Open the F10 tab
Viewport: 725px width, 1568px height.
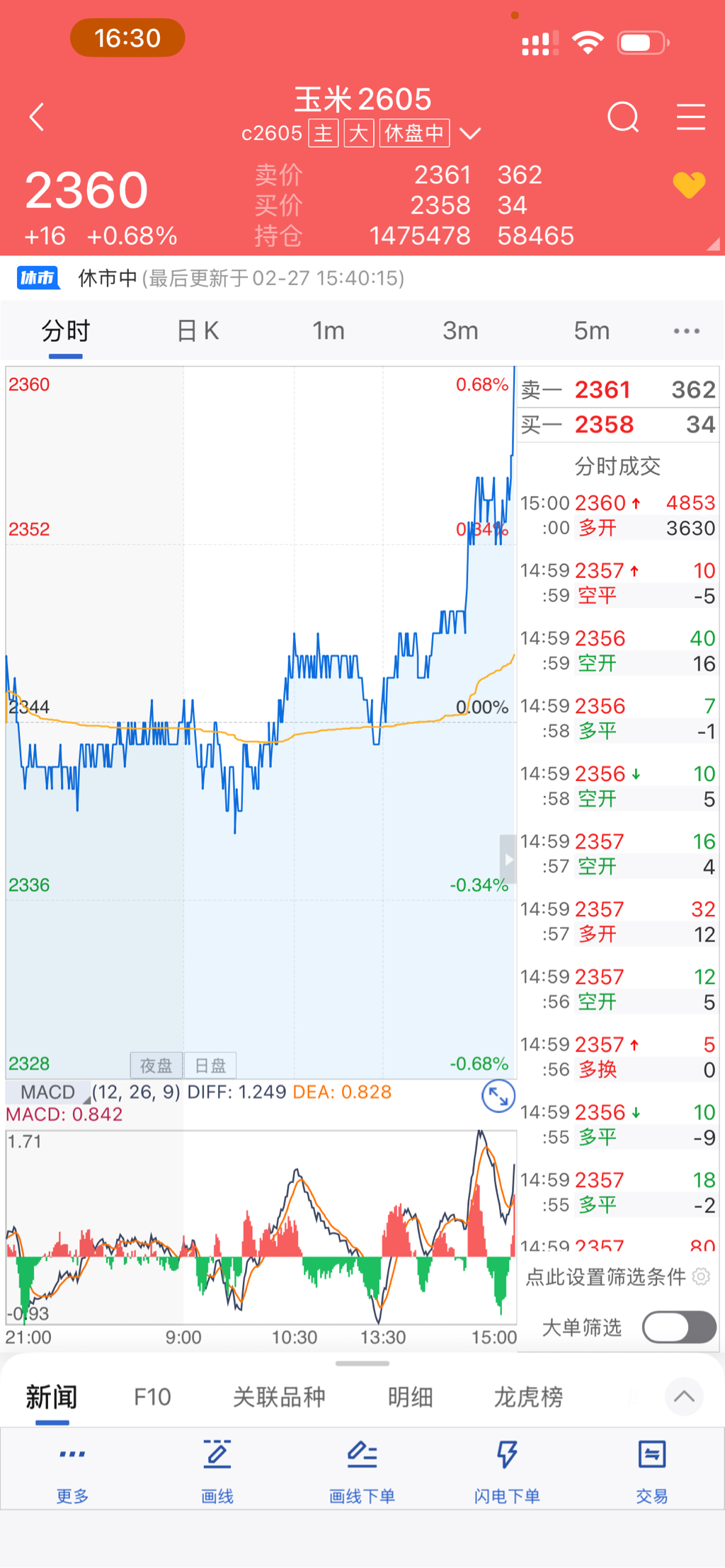pyautogui.click(x=152, y=1397)
